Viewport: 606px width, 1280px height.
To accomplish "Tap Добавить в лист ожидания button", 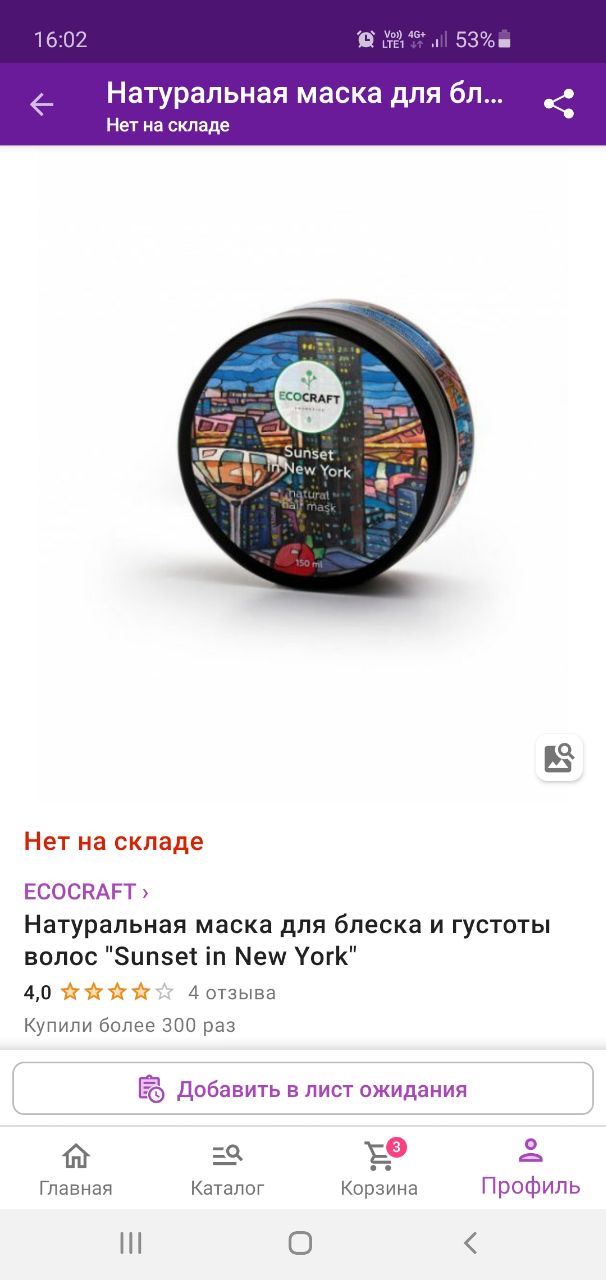I will click(x=303, y=1088).
